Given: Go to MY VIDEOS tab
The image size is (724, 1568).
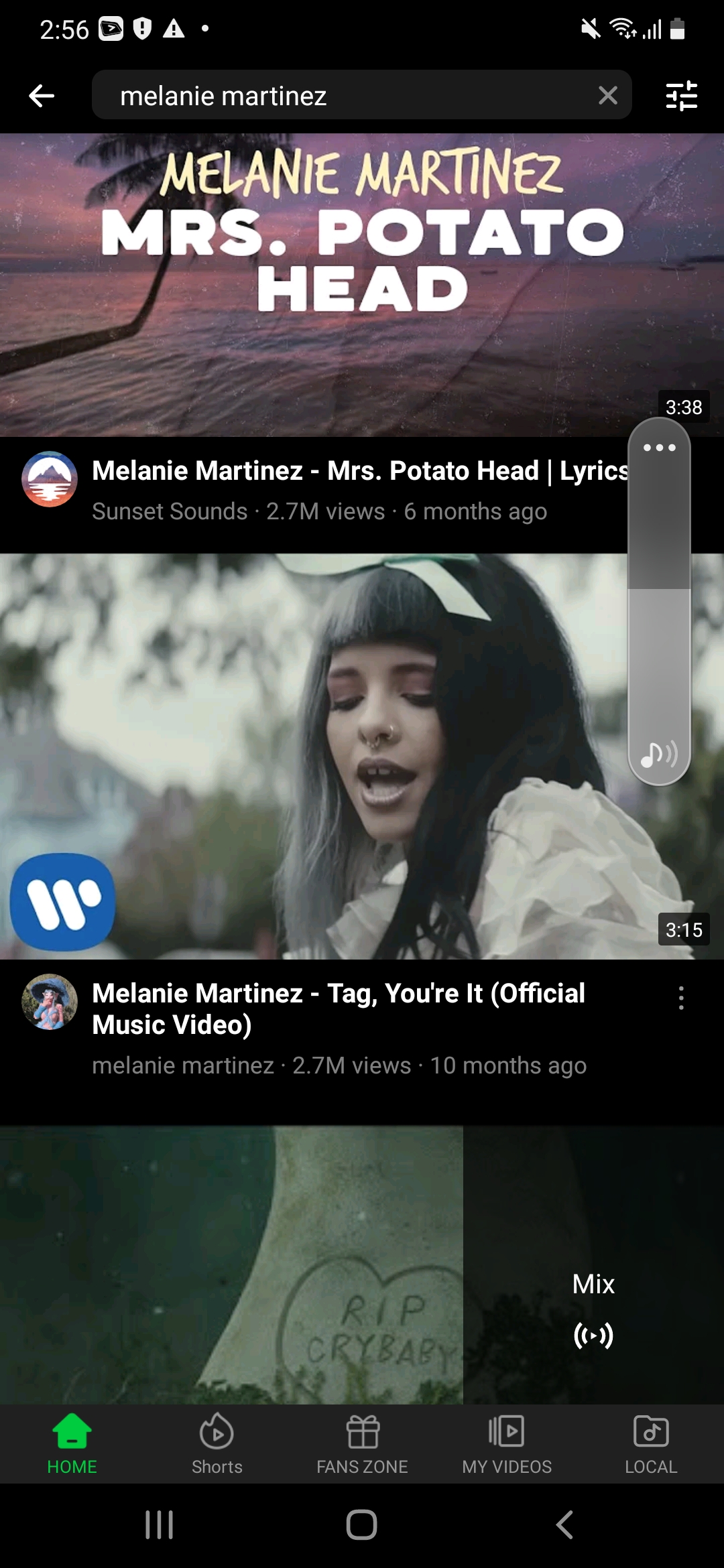Looking at the screenshot, I should click(507, 1443).
